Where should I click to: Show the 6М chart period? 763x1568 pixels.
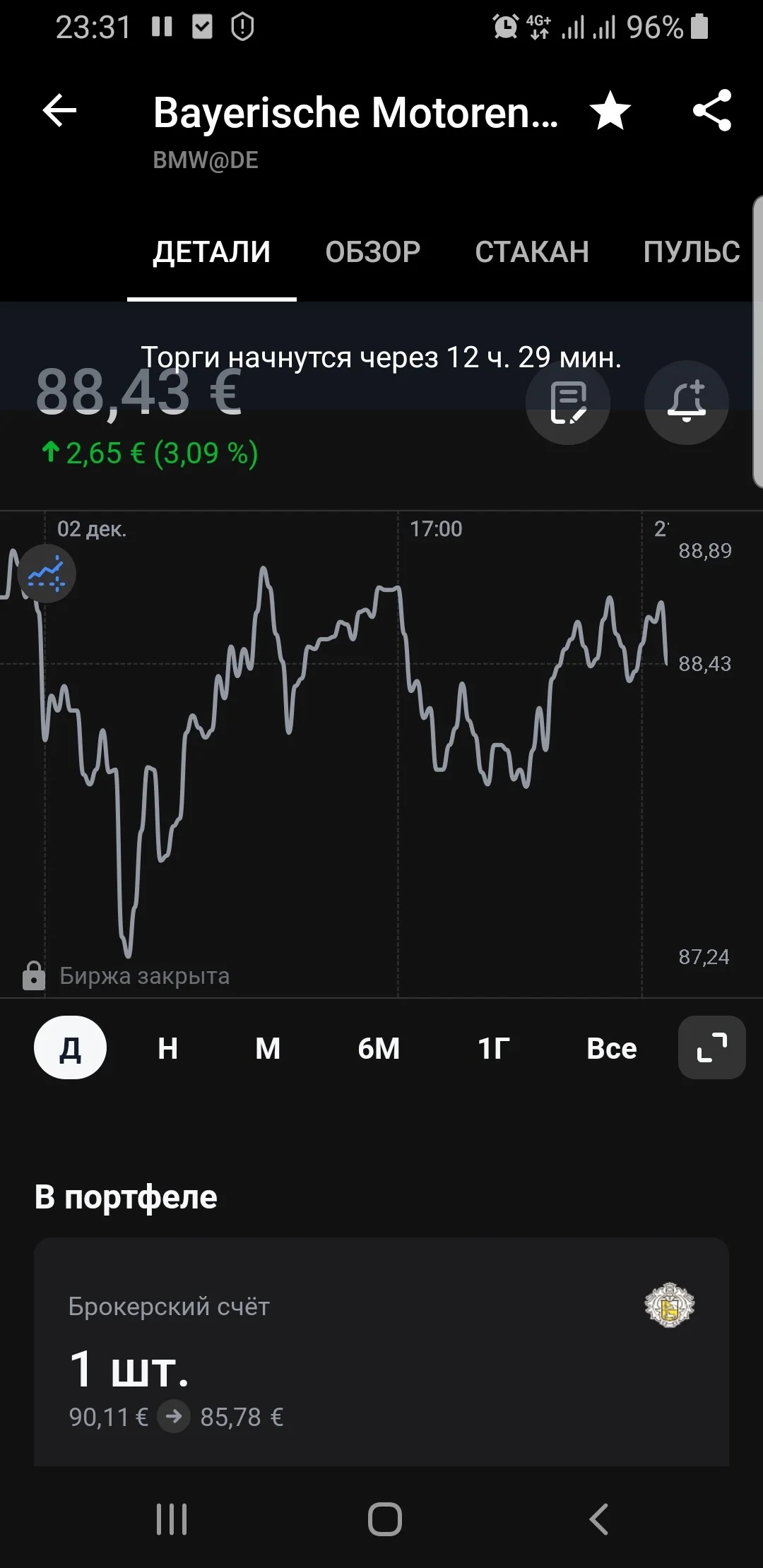click(379, 1048)
